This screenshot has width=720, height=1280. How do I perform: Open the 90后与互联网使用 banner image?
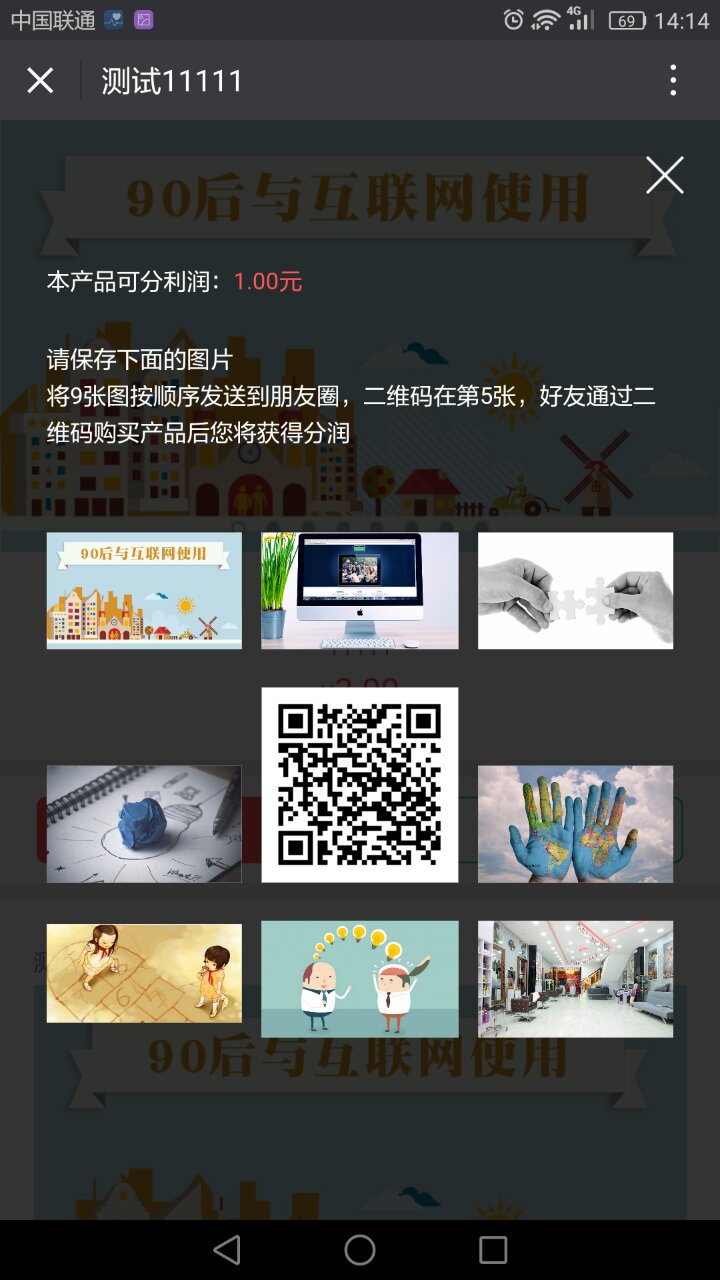(144, 590)
